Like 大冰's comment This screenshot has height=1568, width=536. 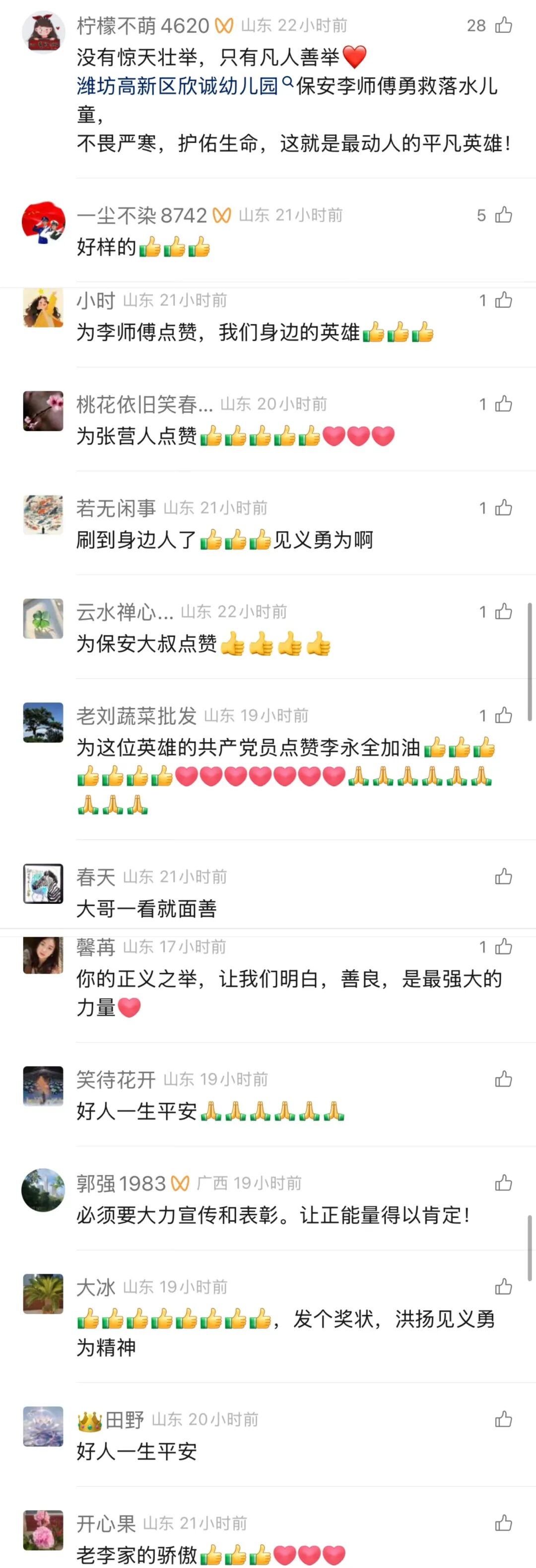(x=503, y=1287)
